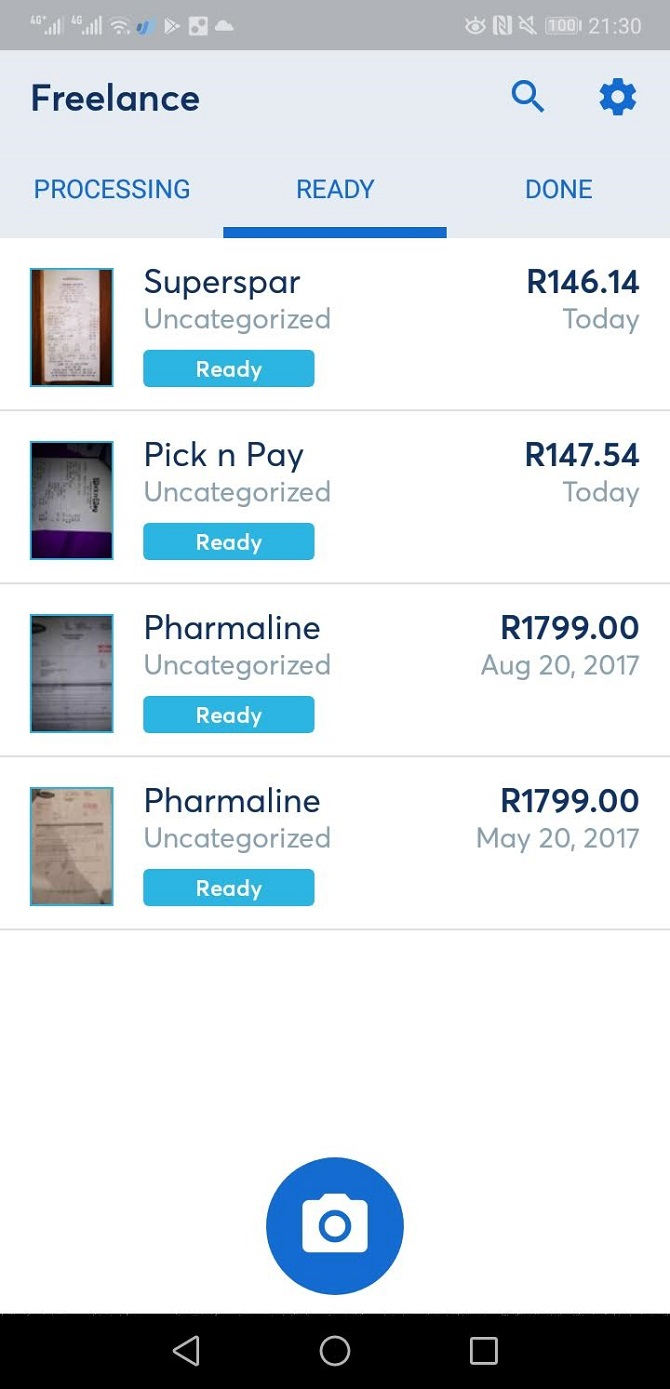Open the Superspar receipt

click(335, 325)
